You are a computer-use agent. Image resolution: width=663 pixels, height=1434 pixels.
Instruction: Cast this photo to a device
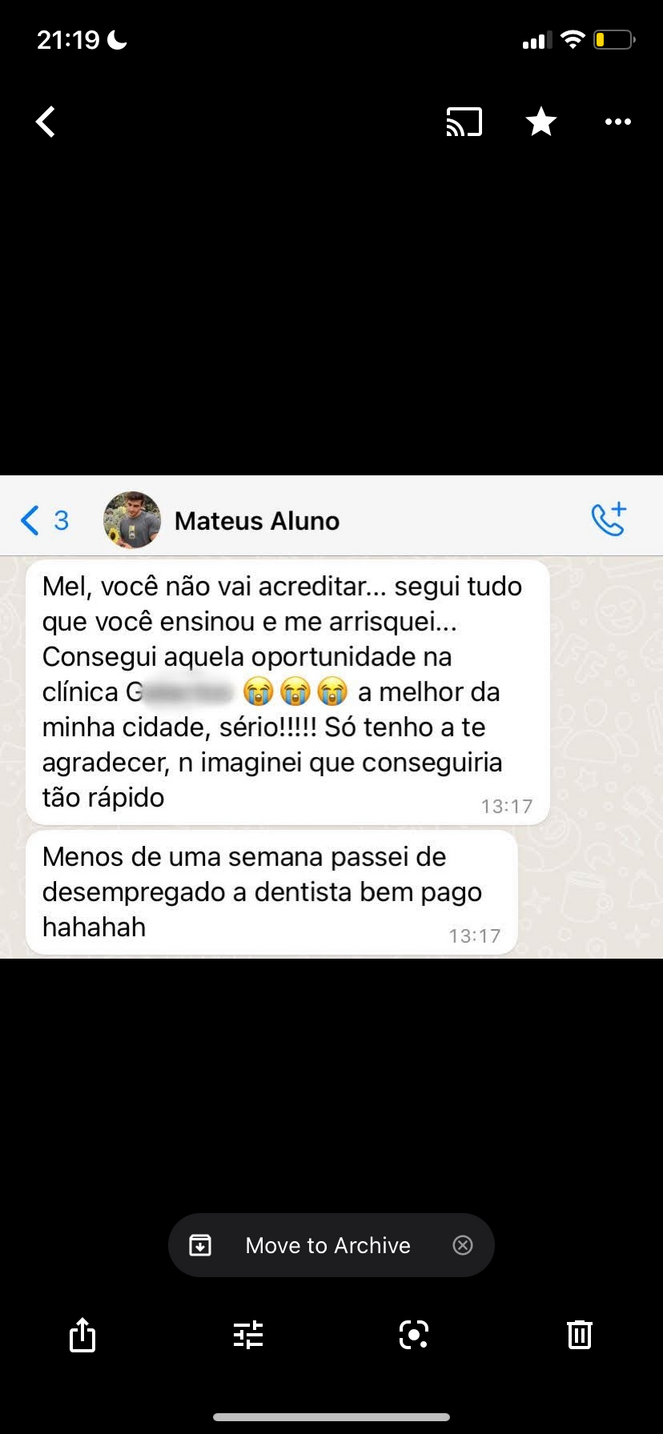point(464,122)
